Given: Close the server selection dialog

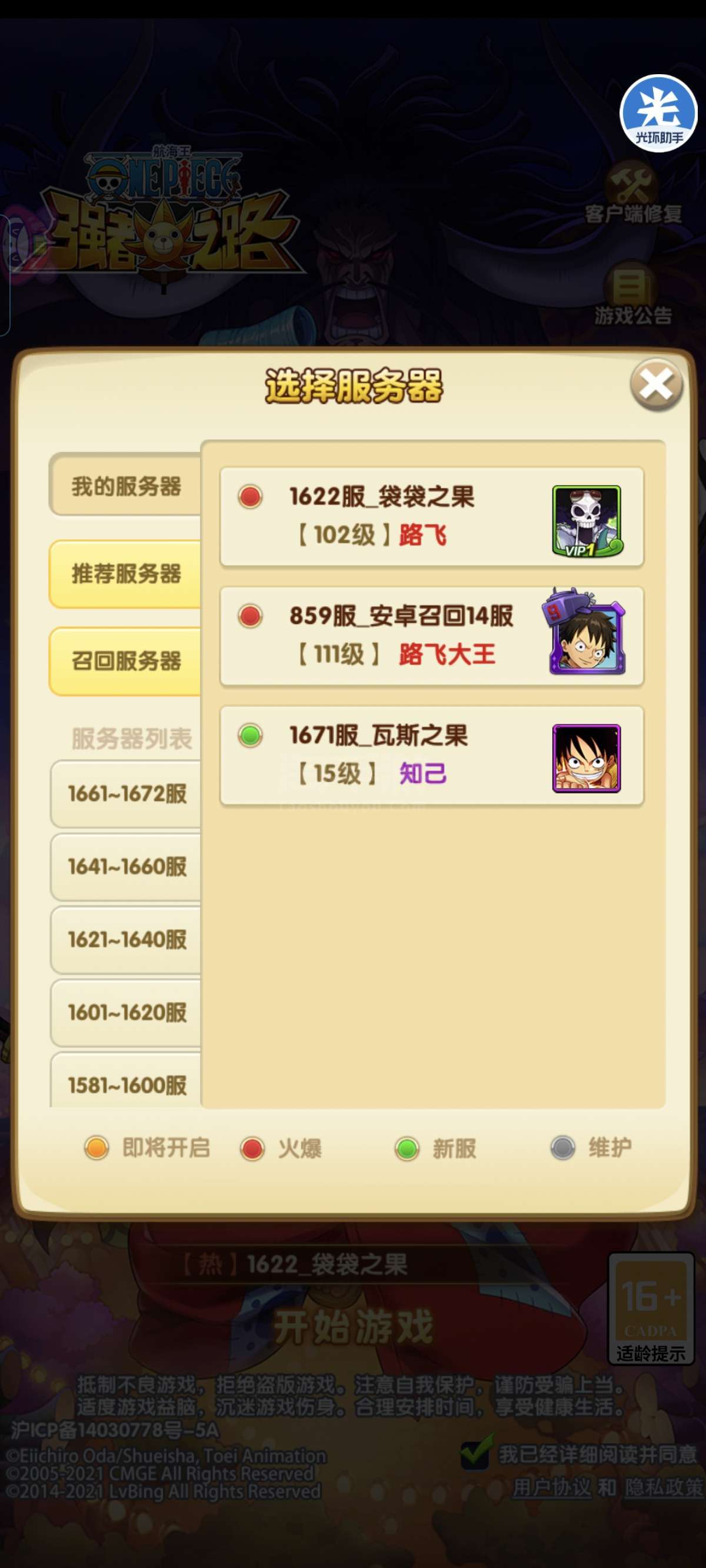Looking at the screenshot, I should [656, 385].
